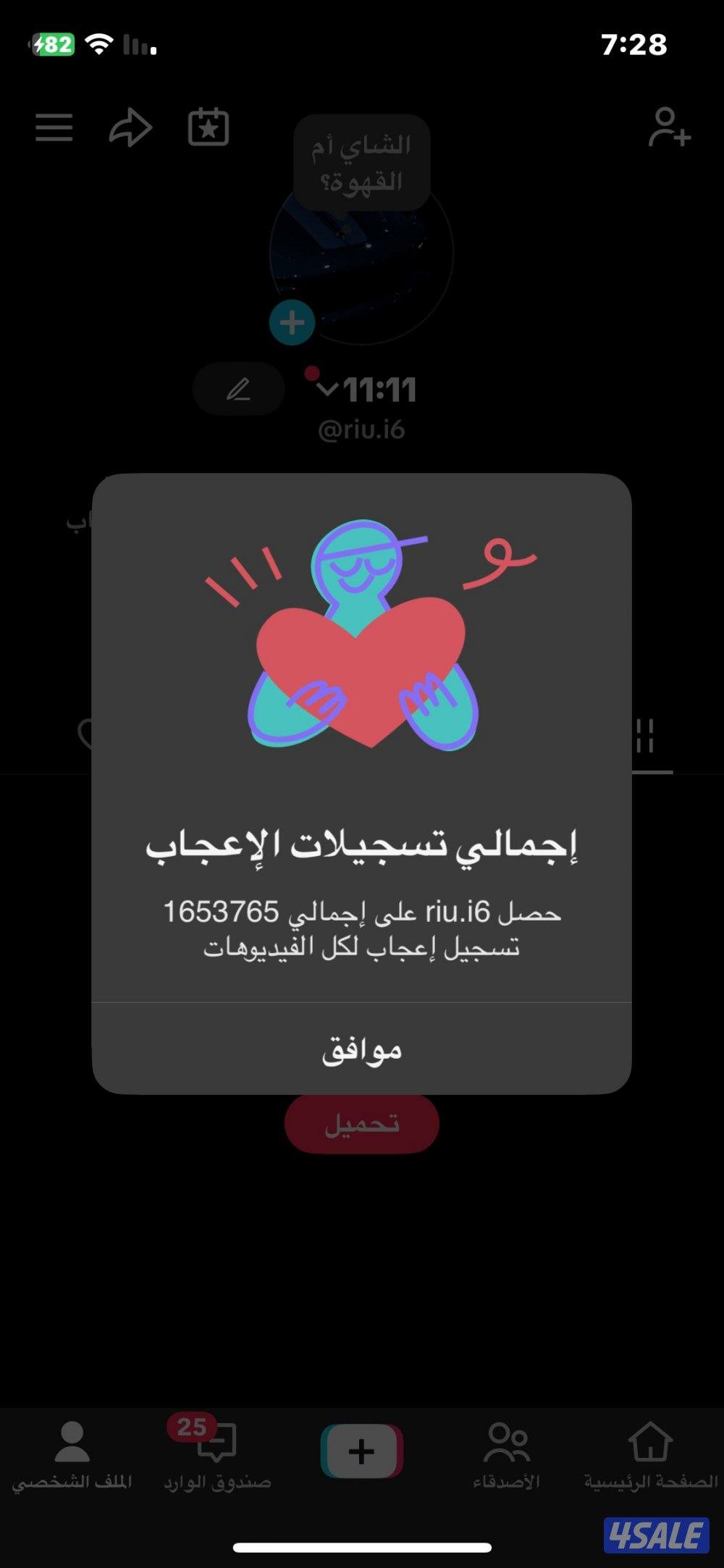The height and width of the screenshot is (1568, 724).
Task: Expand the 11:11 name dropdown chevron
Action: point(330,390)
